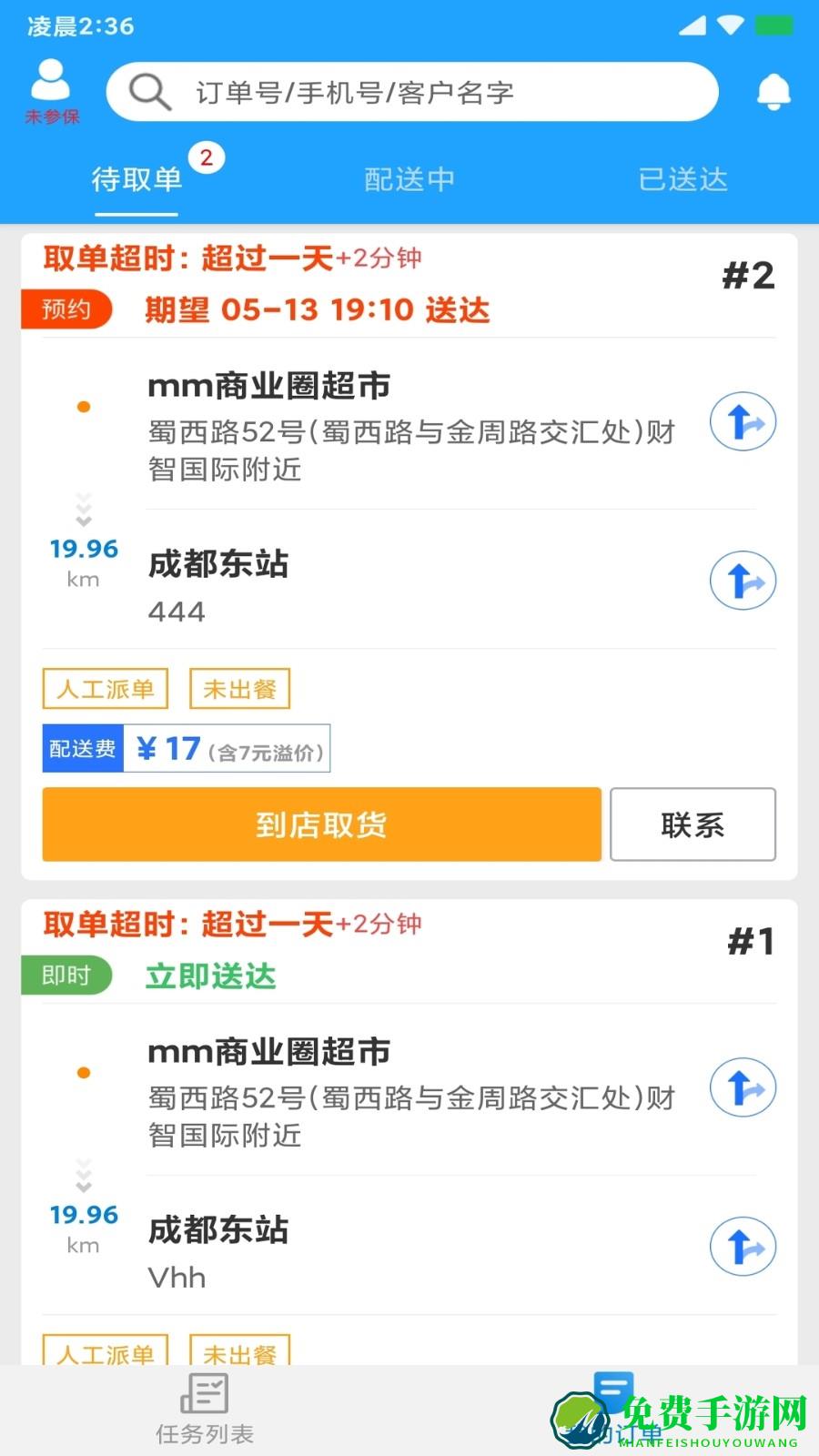Tap the navigation arrow for the store in order #1

coord(743,1087)
